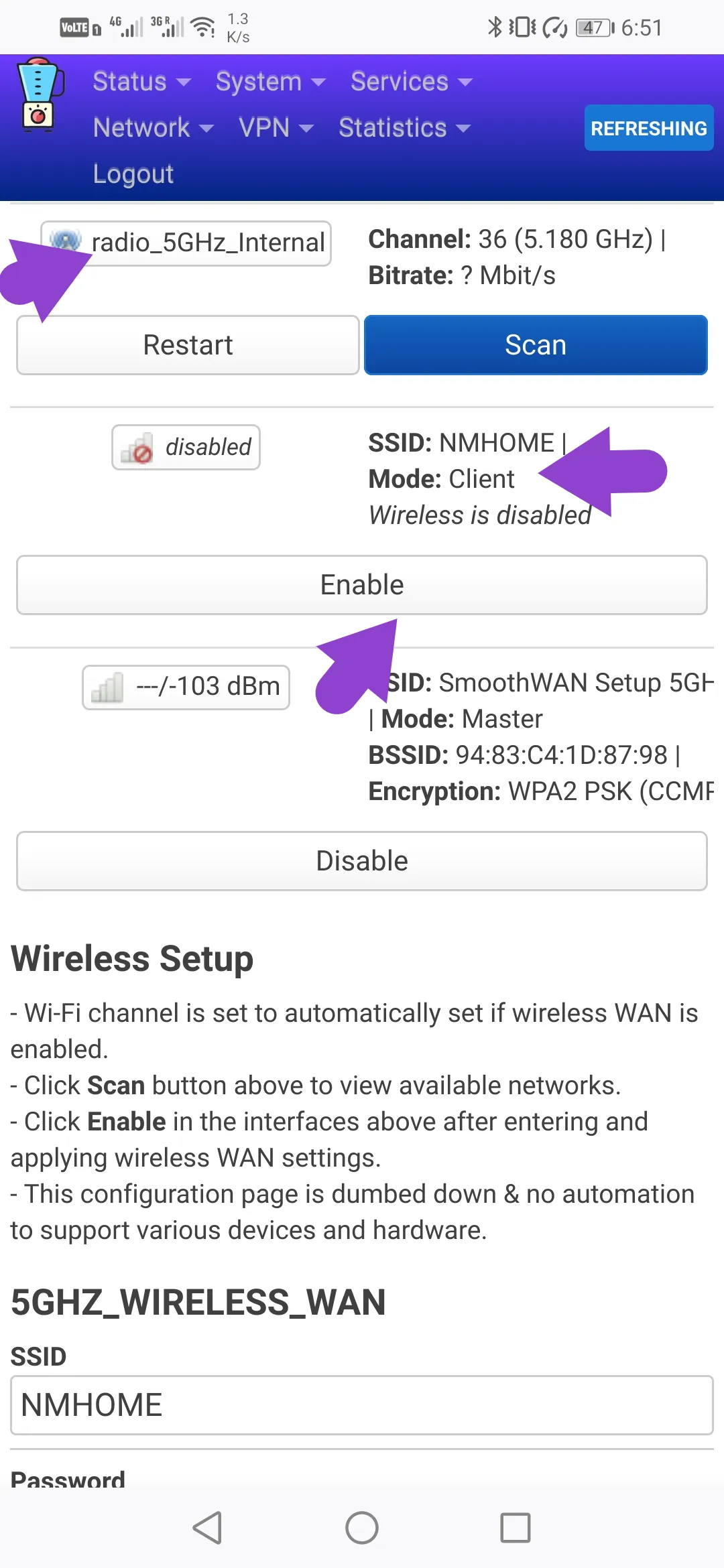This screenshot has width=724, height=1568.
Task: Expand the Statistics menu
Action: [x=404, y=127]
